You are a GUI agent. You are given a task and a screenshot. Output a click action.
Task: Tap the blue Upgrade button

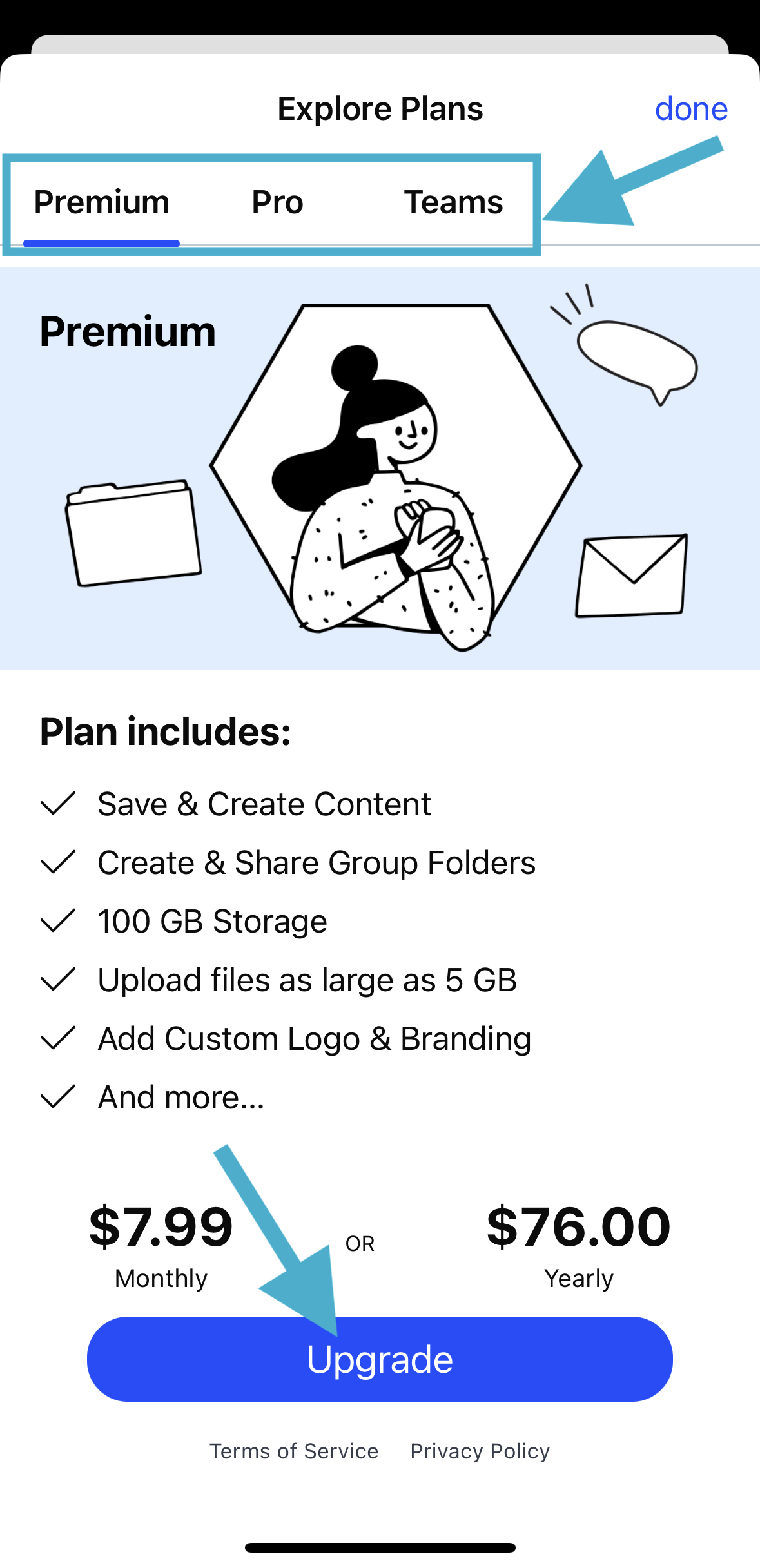[380, 1359]
